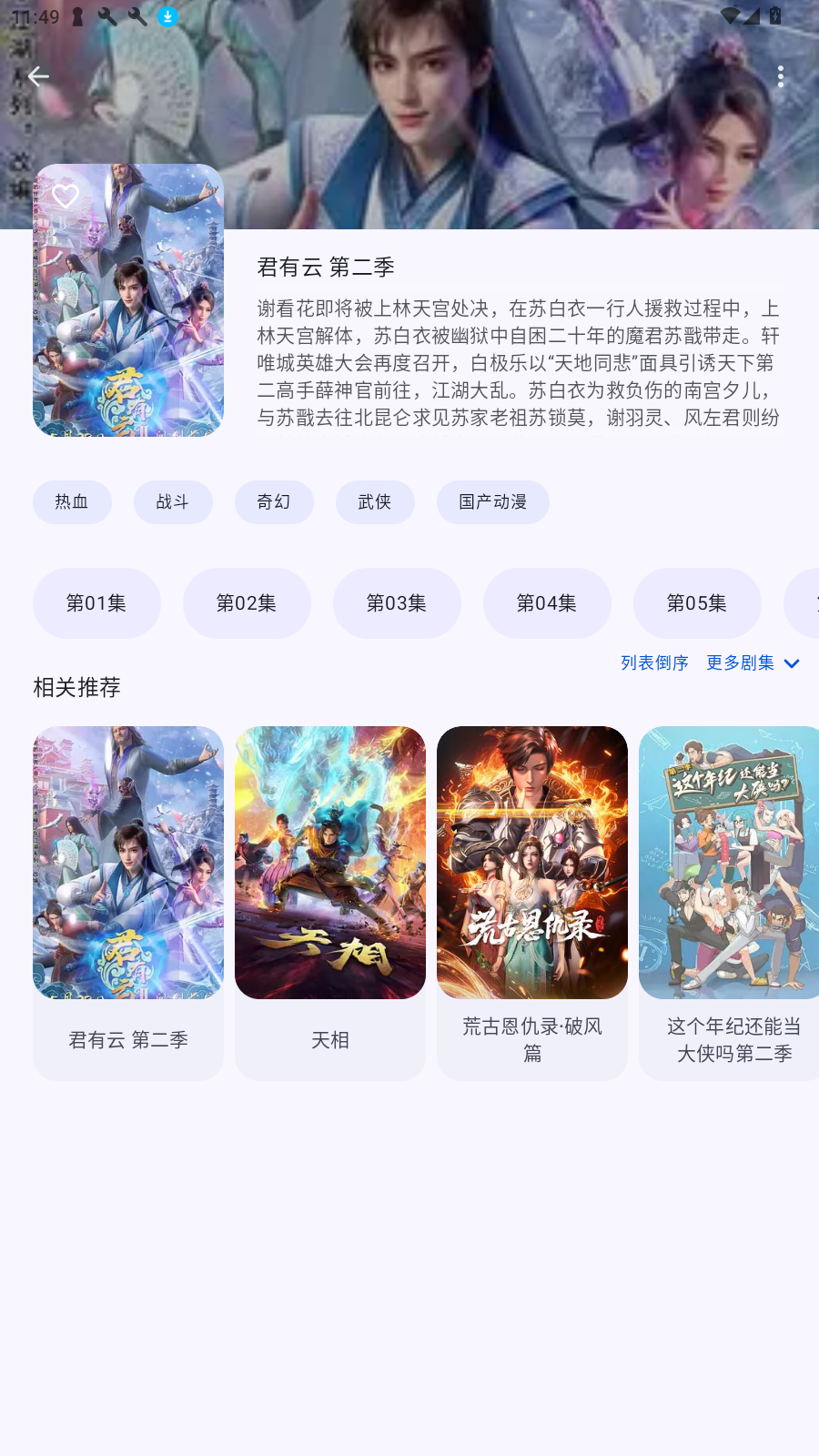The height and width of the screenshot is (1456, 819).
Task: Open episode 第04集
Action: [x=547, y=603]
